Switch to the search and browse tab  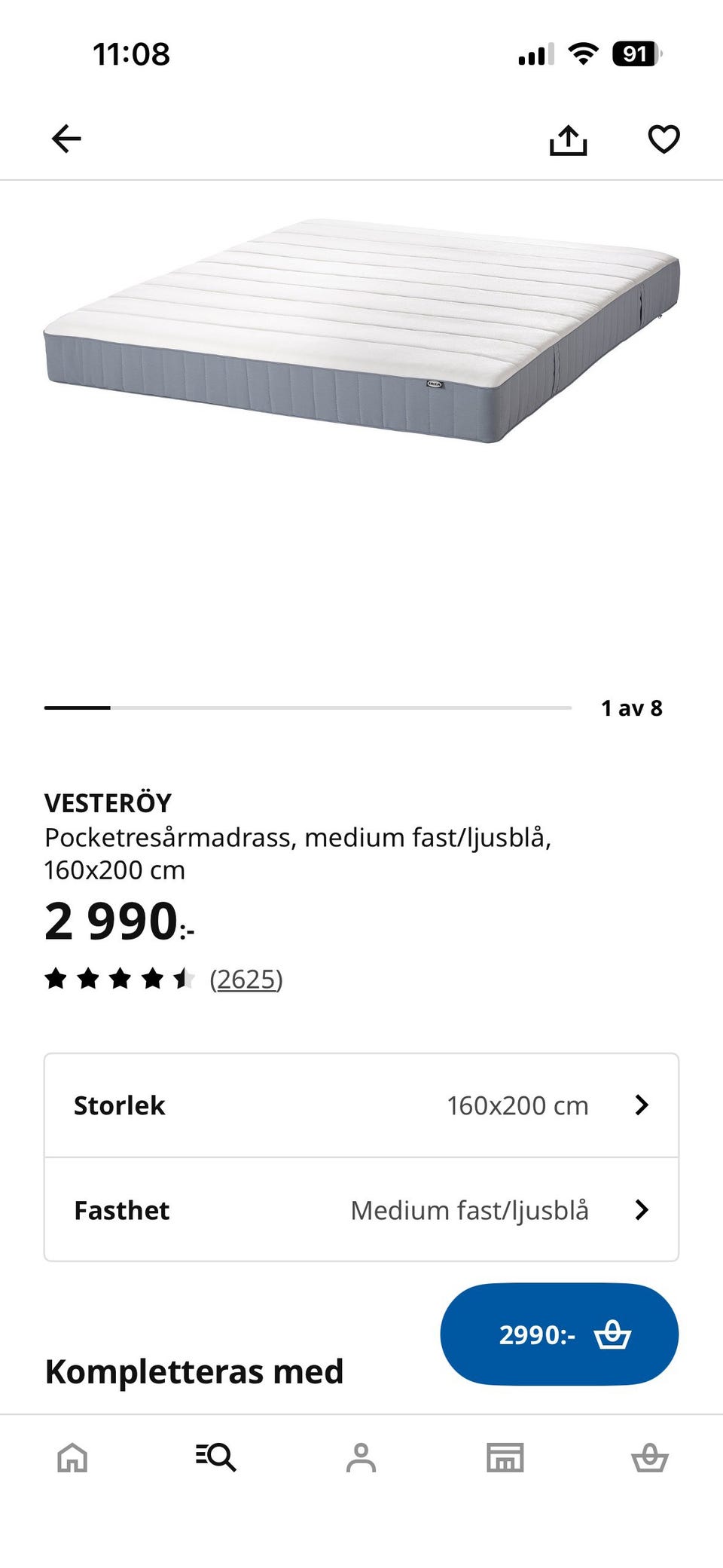(216, 1457)
